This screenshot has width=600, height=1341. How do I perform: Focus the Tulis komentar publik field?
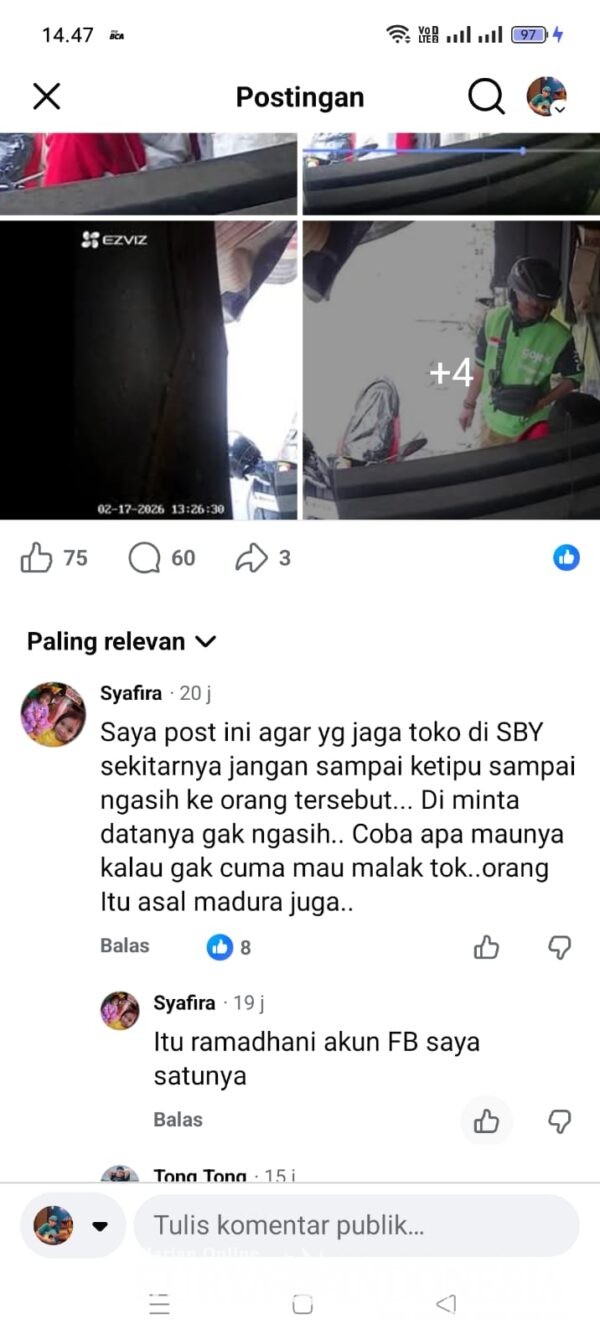click(355, 1225)
